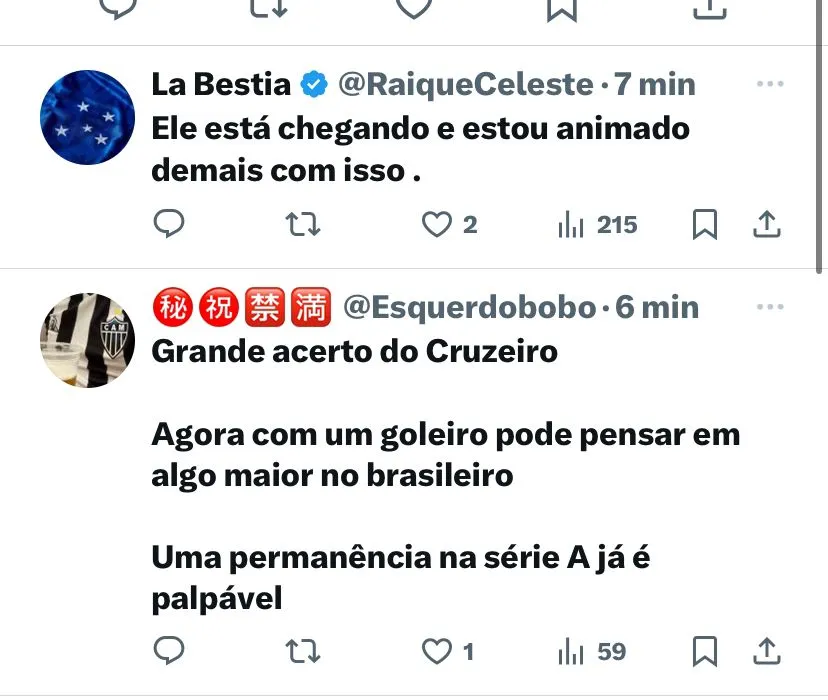This screenshot has height=700, width=828.
Task: Reply to @Esquerdobobo's tweet
Action: click(168, 652)
